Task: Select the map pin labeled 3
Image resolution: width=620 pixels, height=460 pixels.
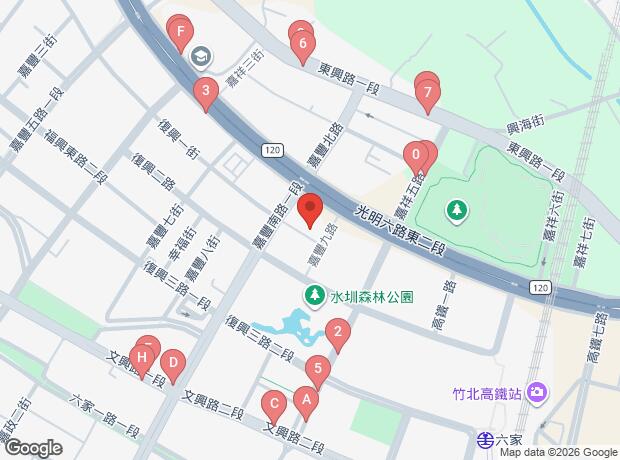Action: (x=205, y=95)
